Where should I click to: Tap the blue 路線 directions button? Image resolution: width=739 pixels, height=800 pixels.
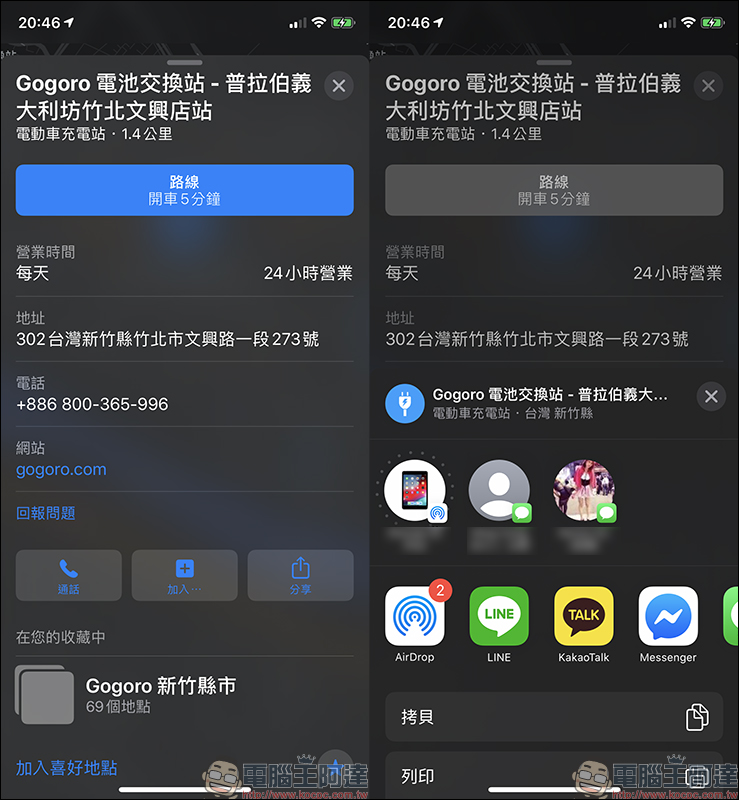coord(184,190)
